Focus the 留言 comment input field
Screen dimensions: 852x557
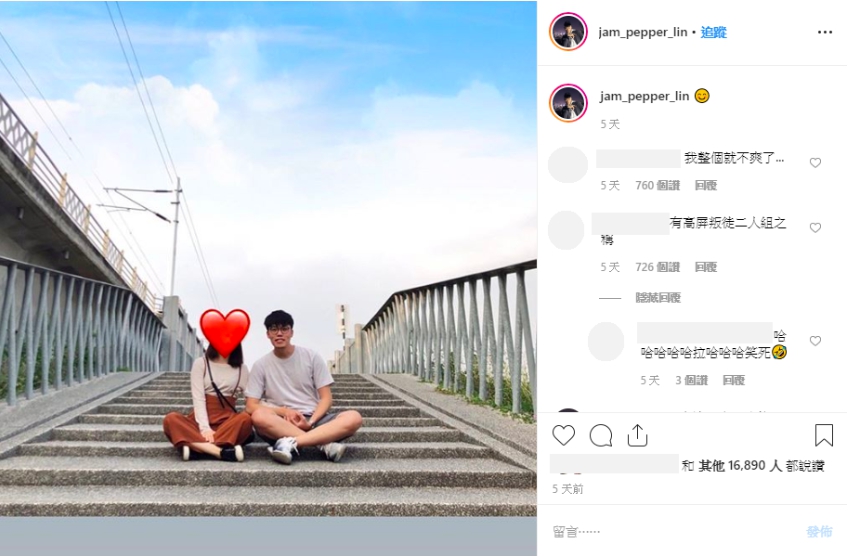670,532
